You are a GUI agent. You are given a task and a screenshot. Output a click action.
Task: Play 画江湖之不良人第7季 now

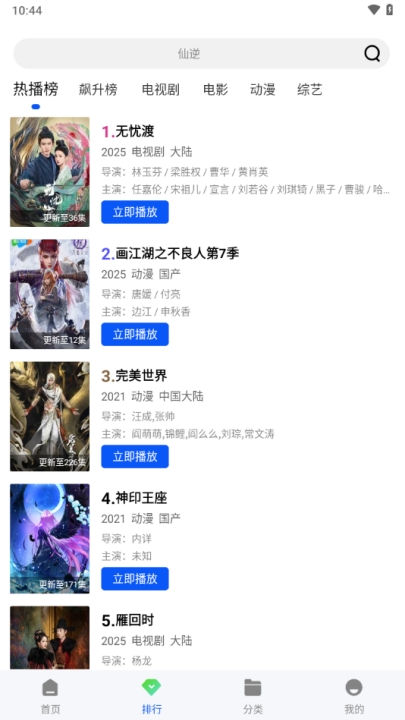click(135, 334)
